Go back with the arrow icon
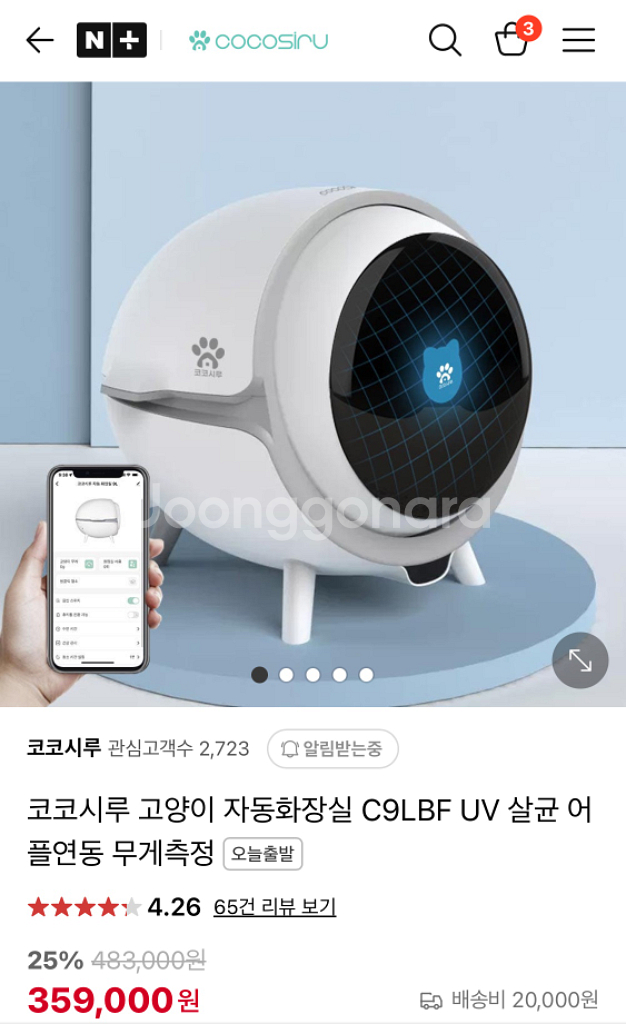The height and width of the screenshot is (1024, 626). click(39, 40)
